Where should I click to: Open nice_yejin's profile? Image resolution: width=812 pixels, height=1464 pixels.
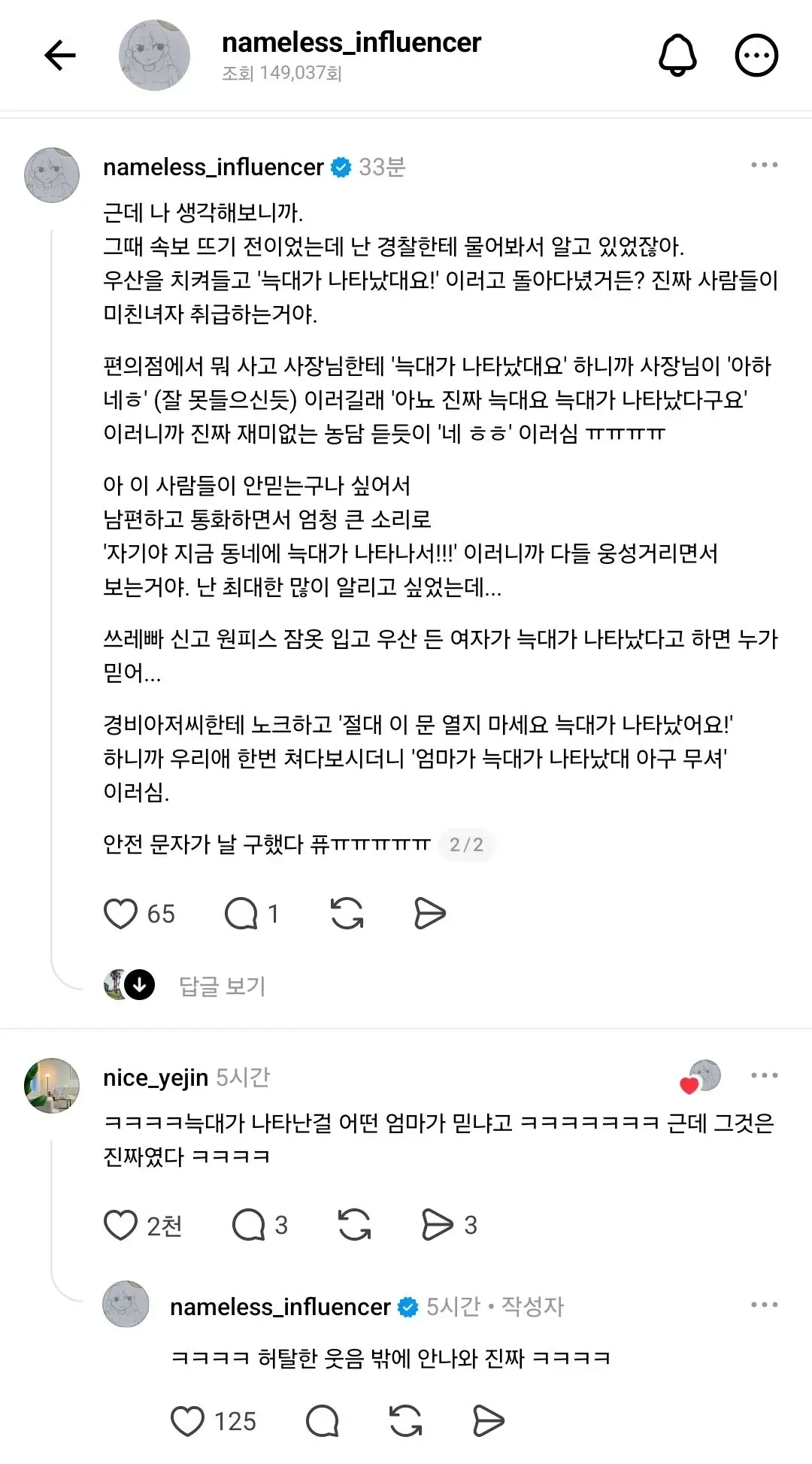tap(52, 1086)
